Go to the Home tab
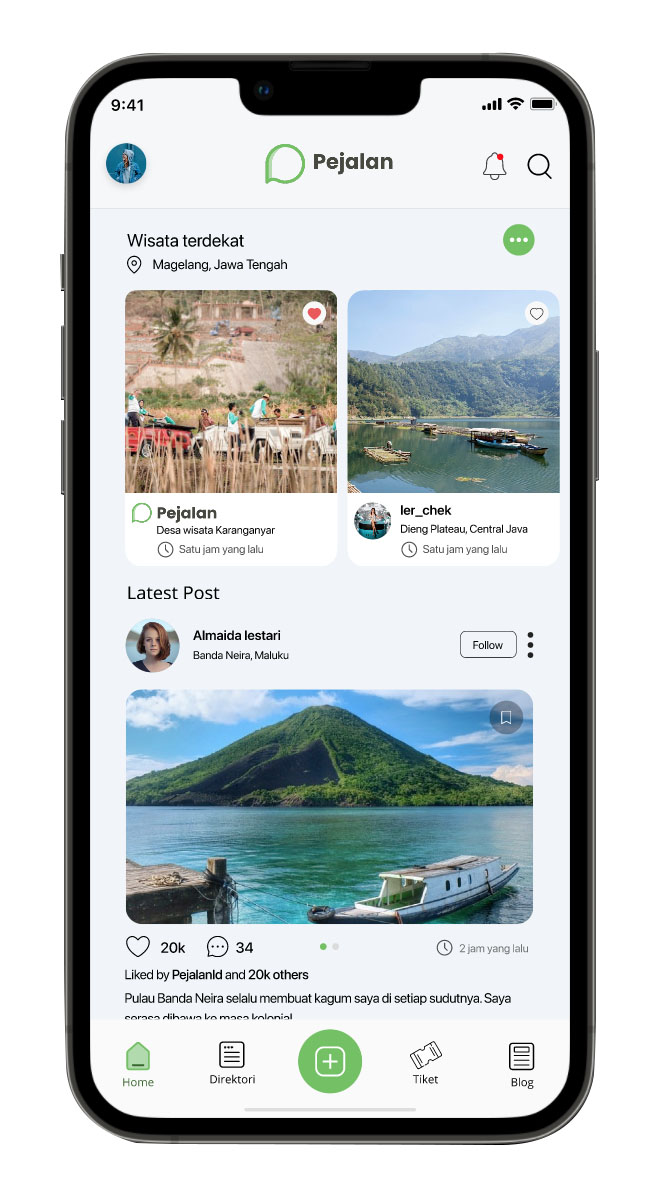Screen dimensions: 662x1198 (138, 1064)
